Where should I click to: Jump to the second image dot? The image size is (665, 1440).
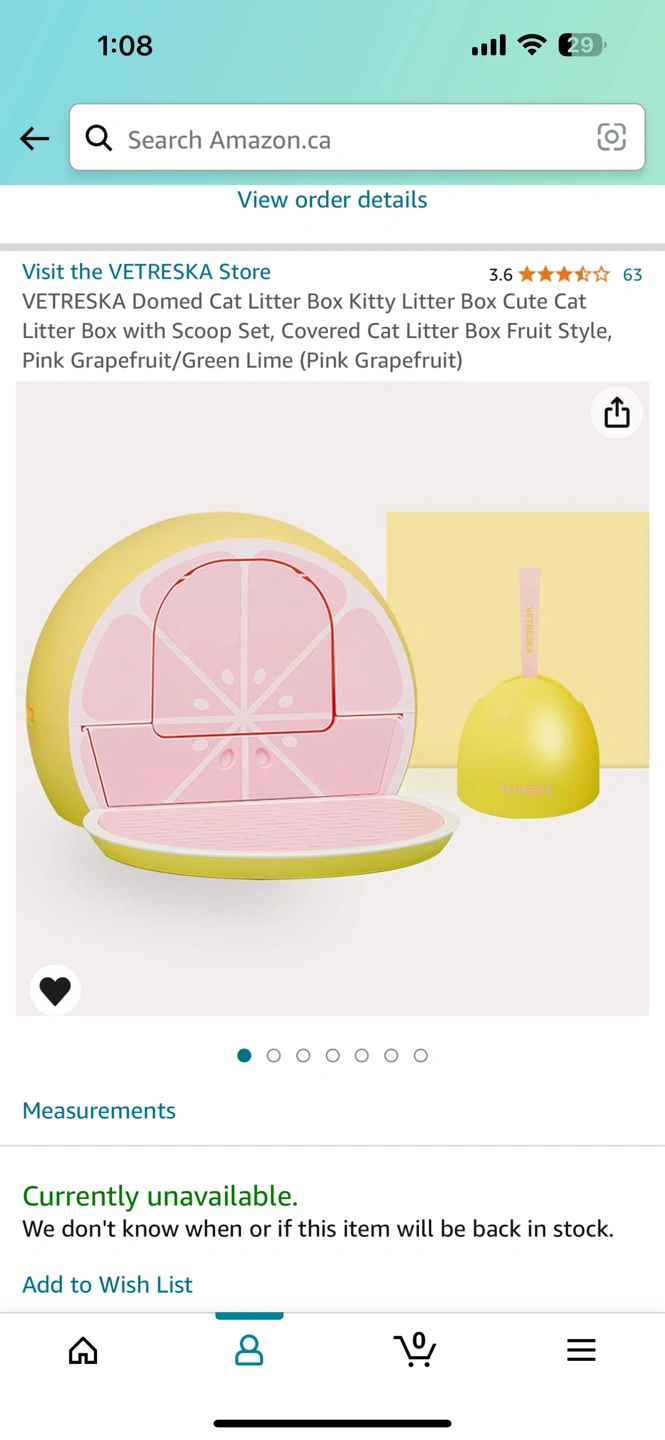tap(274, 1056)
